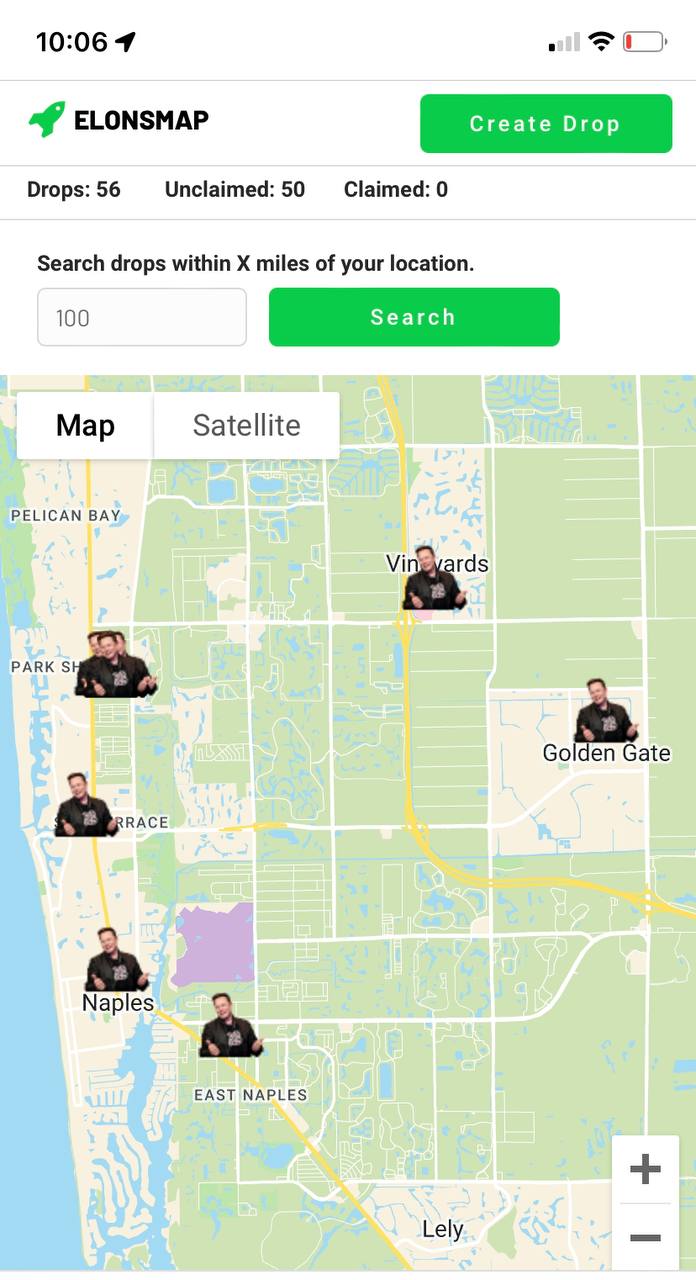Focus the miles radius input field
The image size is (696, 1280).
coord(142,317)
